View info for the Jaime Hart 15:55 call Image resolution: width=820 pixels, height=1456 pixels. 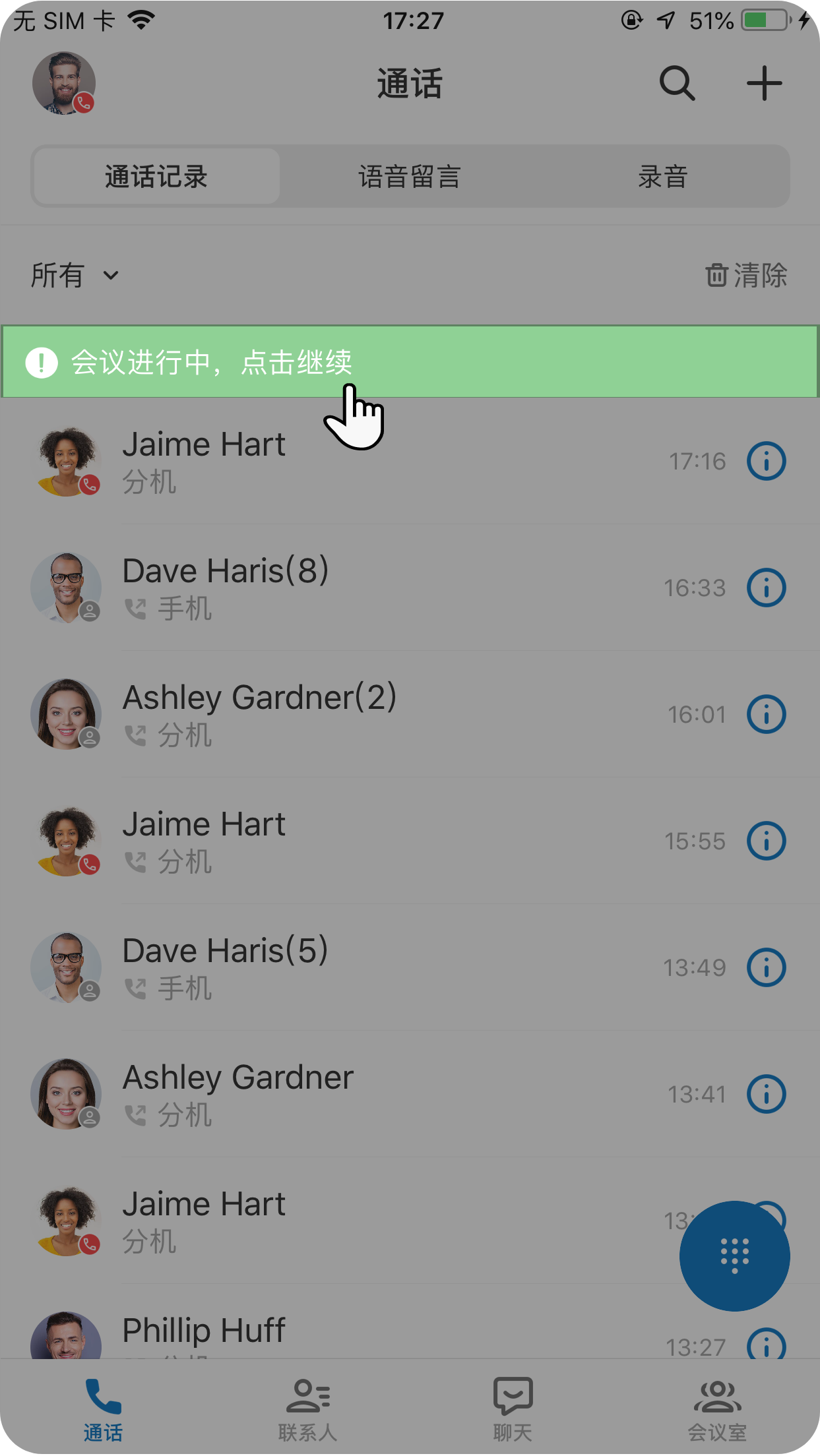click(766, 841)
